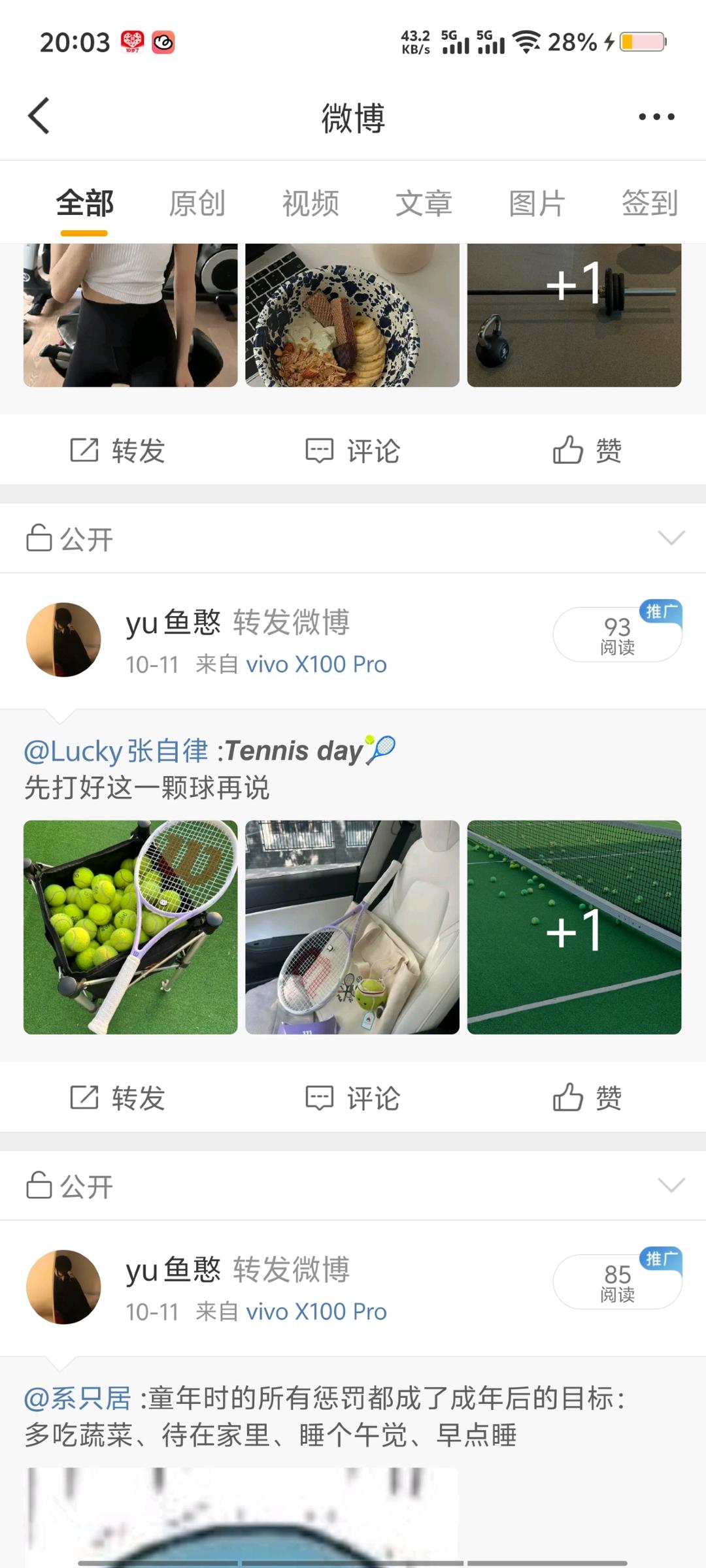Select the 文章 tab

pos(424,203)
